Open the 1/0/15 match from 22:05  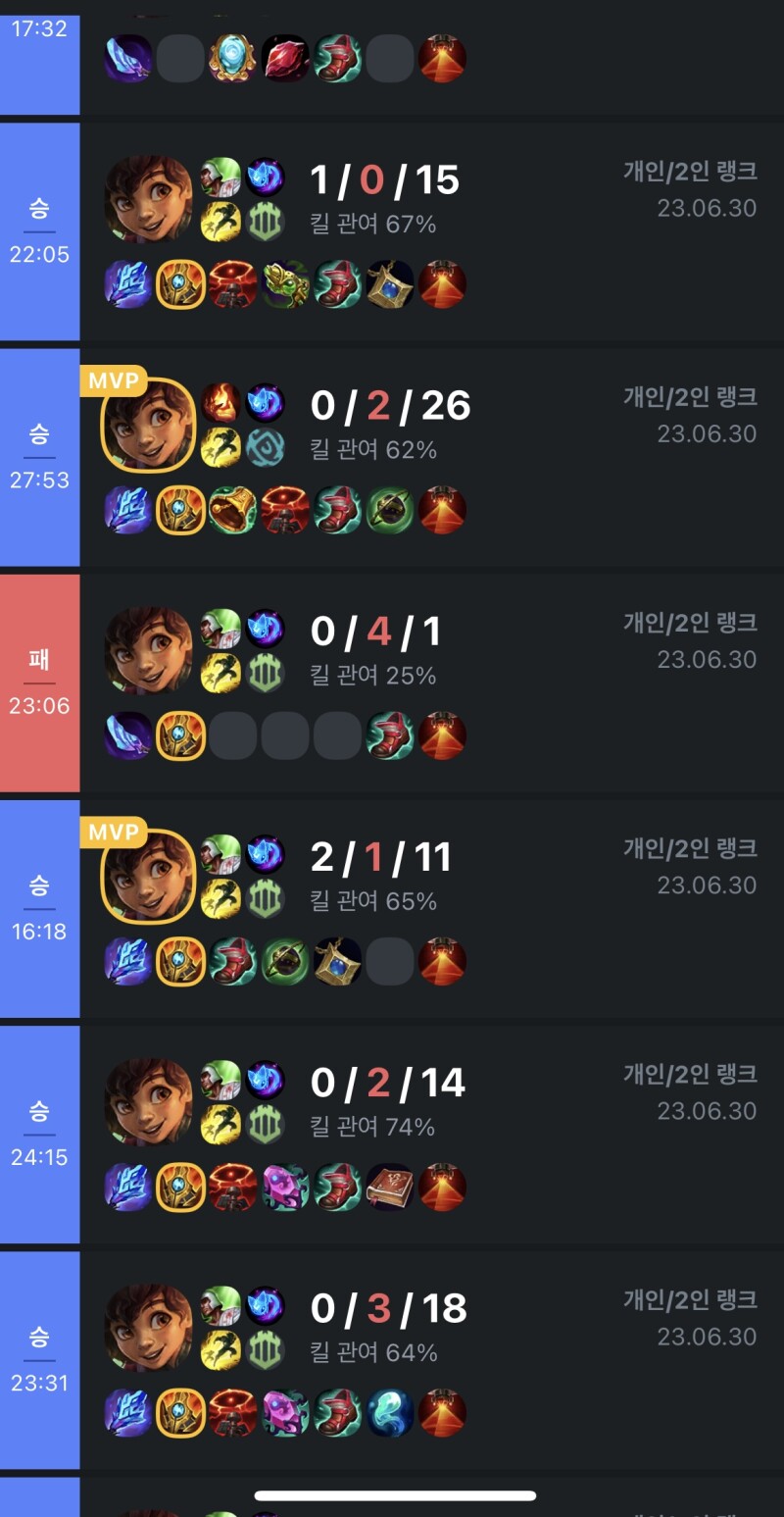tap(392, 231)
